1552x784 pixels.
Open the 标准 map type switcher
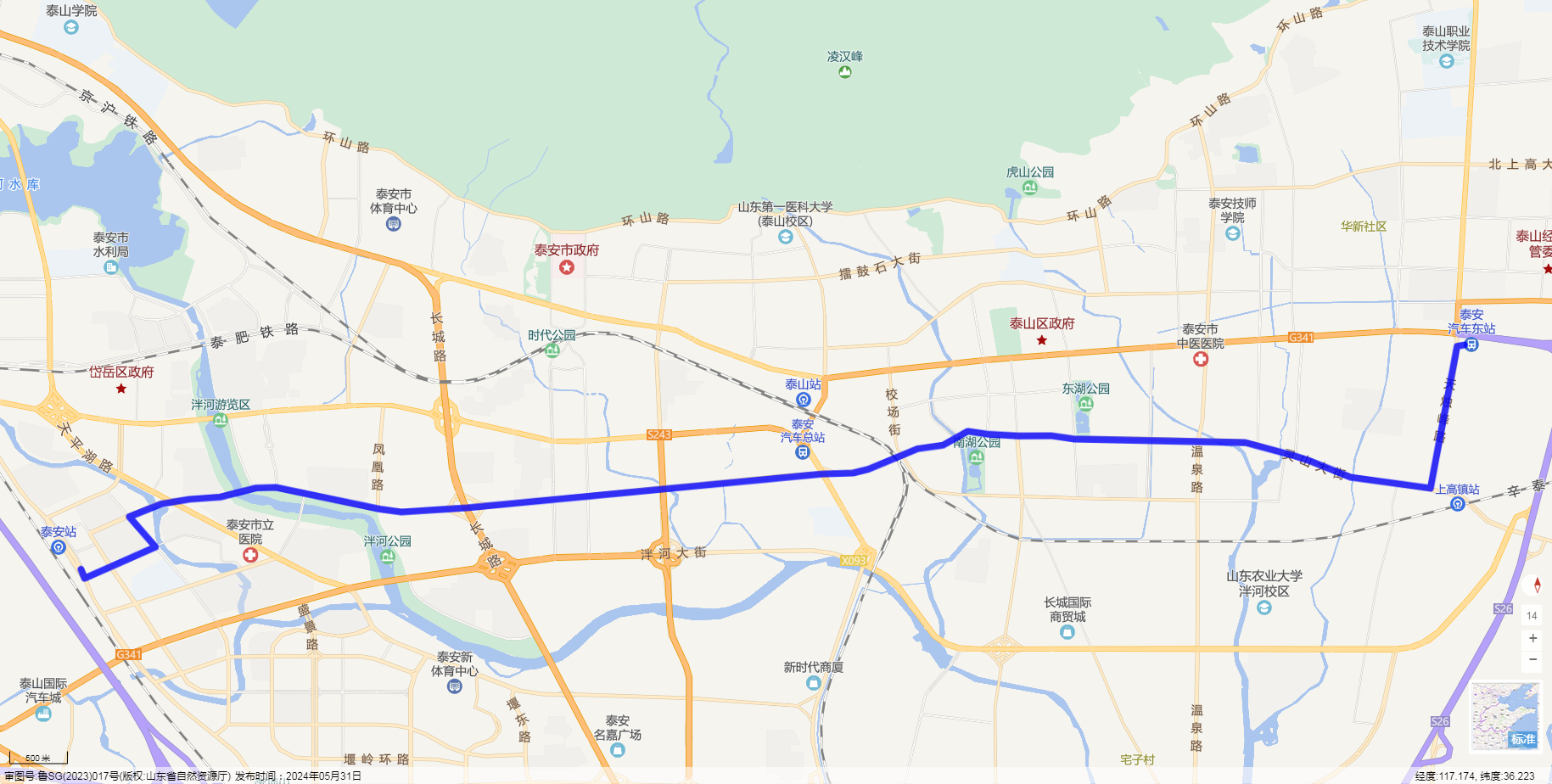pos(1505,716)
